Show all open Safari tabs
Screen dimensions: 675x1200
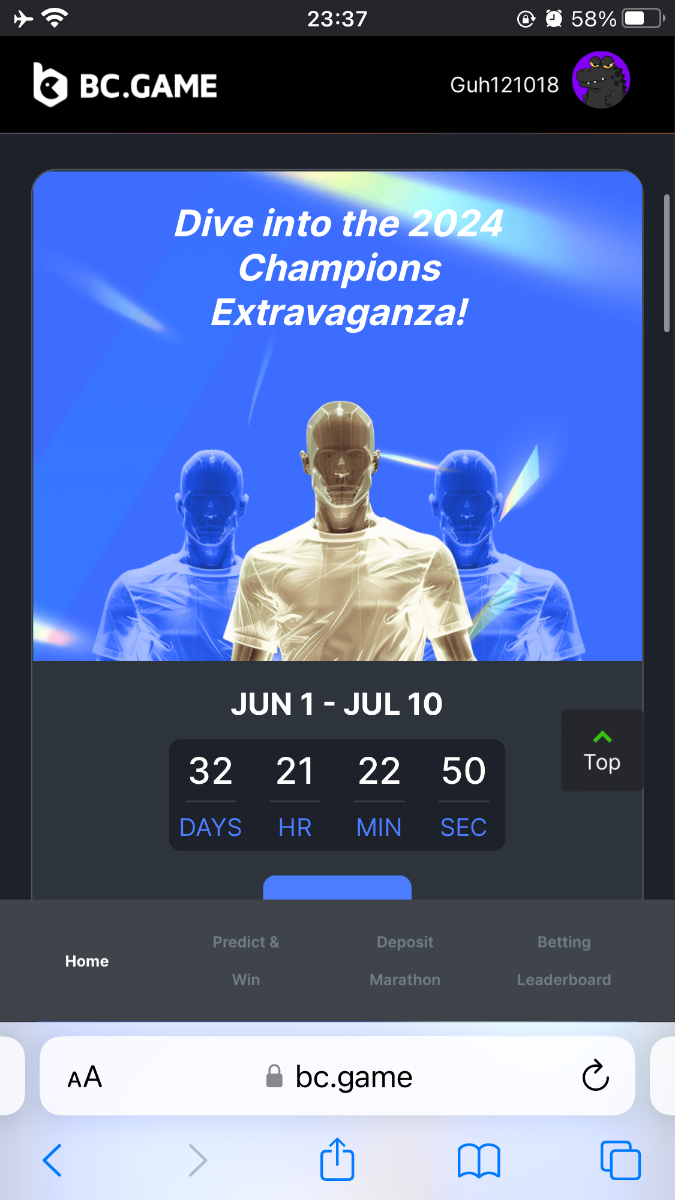click(620, 1161)
